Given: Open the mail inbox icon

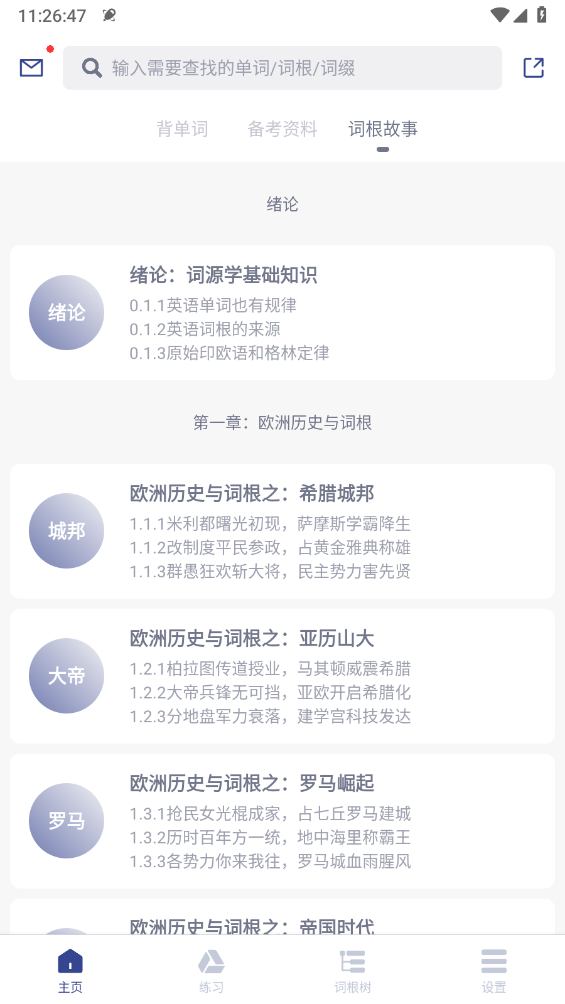Looking at the screenshot, I should point(31,67).
